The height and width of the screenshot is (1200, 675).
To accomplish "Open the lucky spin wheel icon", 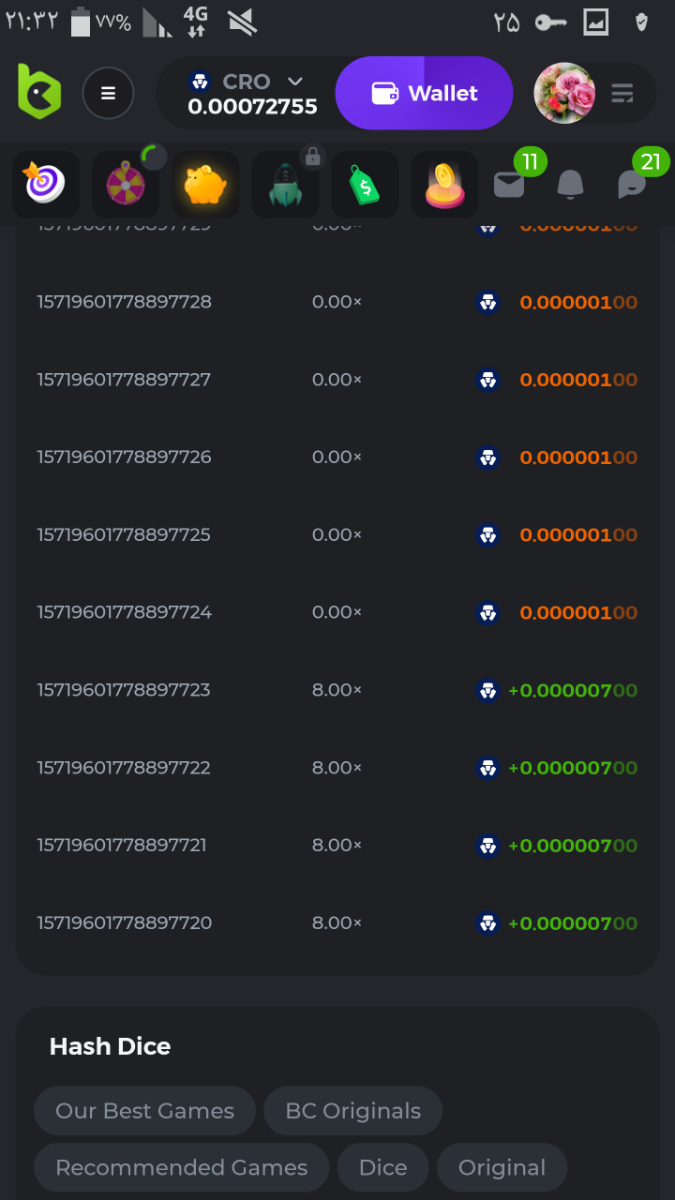I will [x=126, y=185].
